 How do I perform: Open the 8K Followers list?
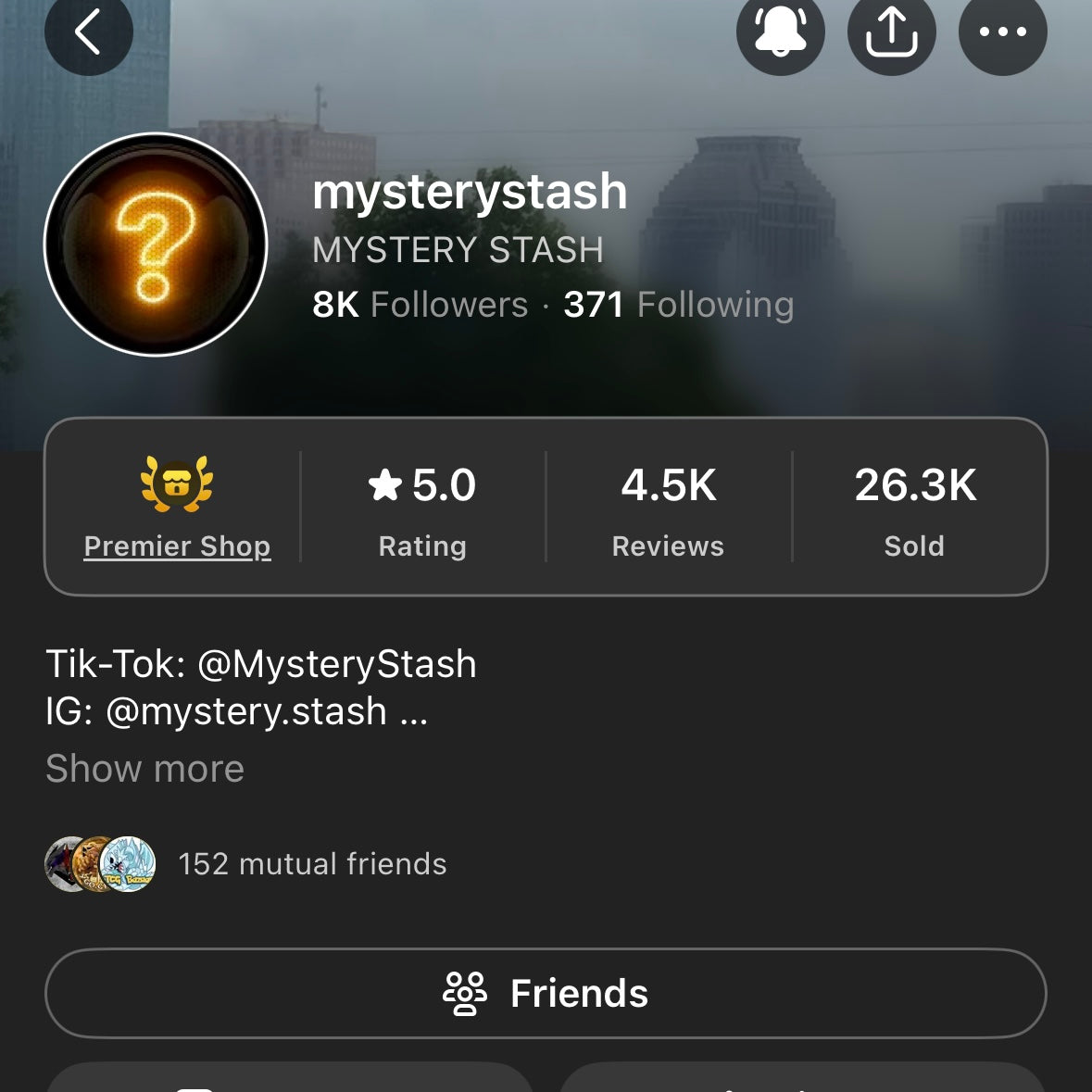[x=420, y=305]
